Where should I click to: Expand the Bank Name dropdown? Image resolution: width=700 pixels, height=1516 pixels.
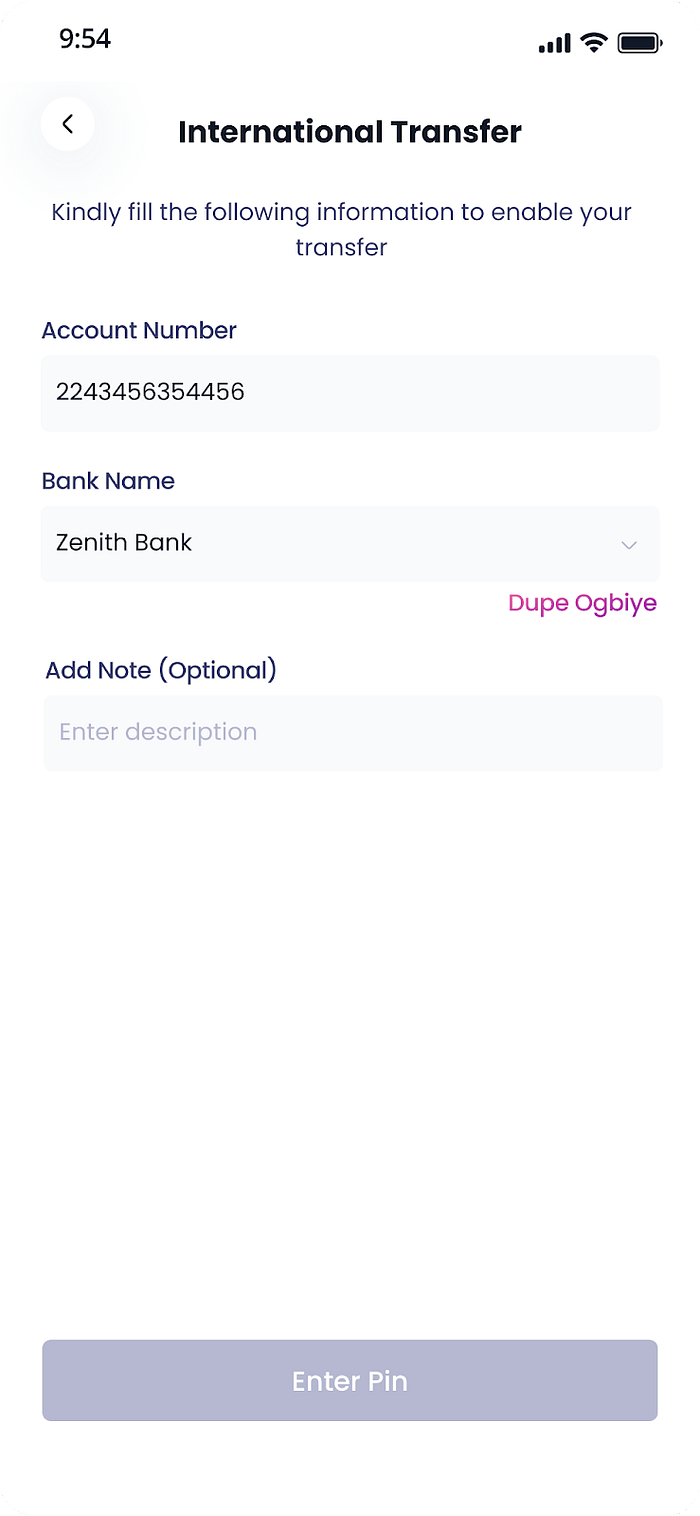[628, 544]
